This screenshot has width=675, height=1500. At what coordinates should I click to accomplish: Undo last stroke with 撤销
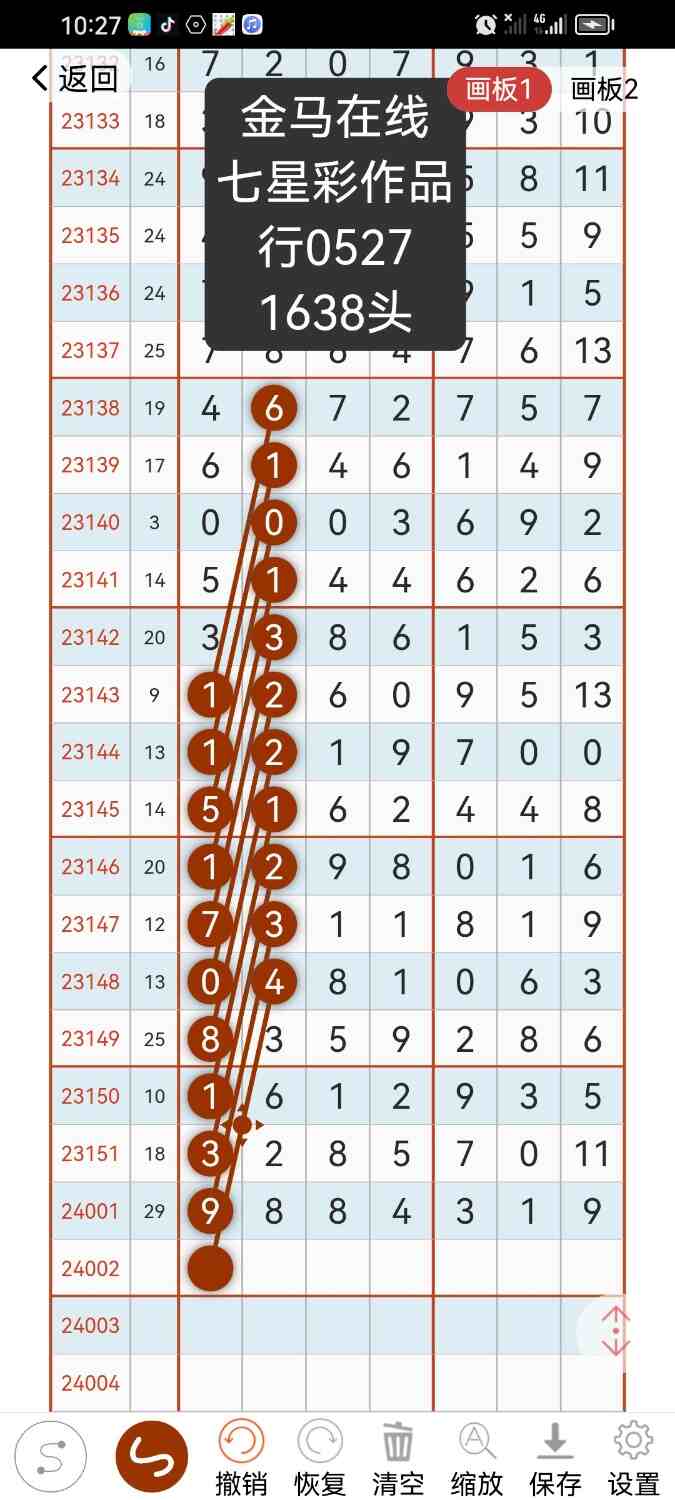(x=241, y=1458)
